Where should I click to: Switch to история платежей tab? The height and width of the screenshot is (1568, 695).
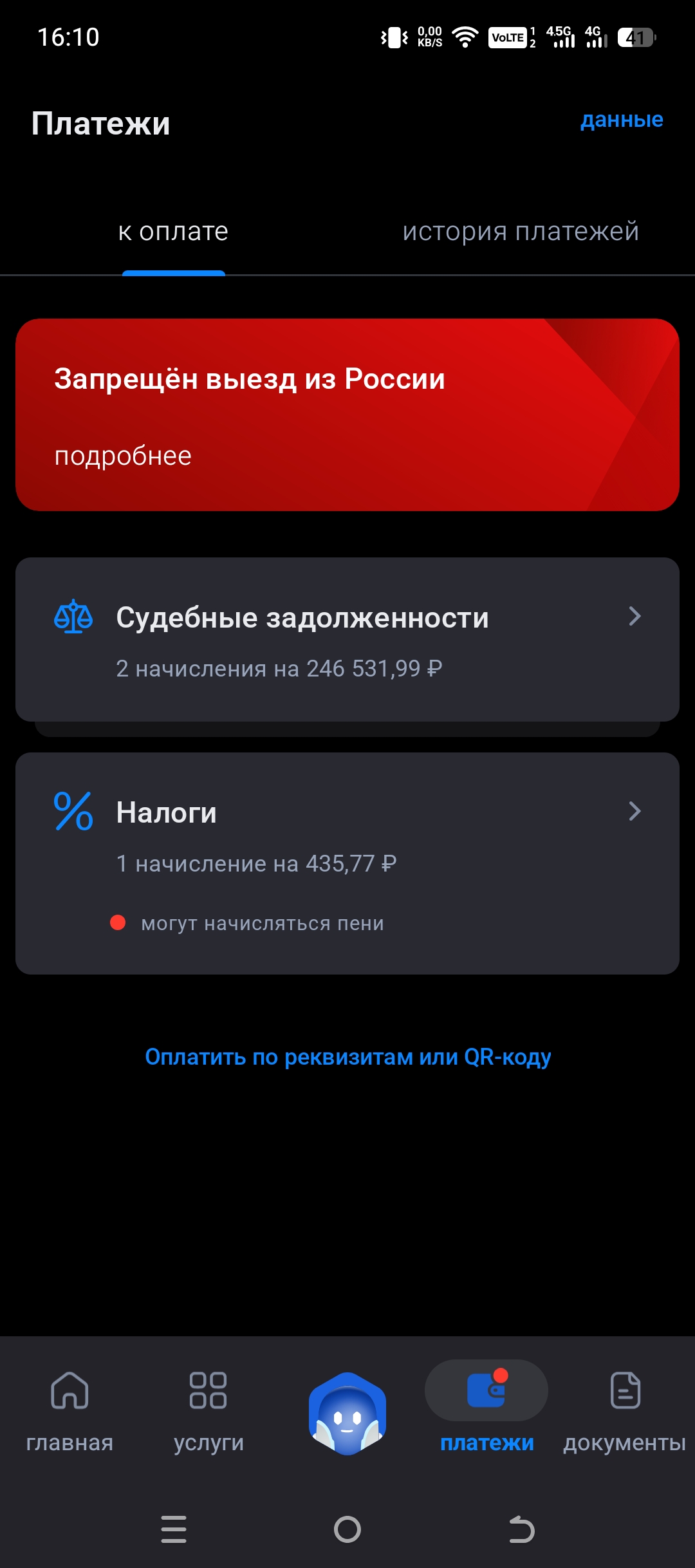click(x=520, y=232)
